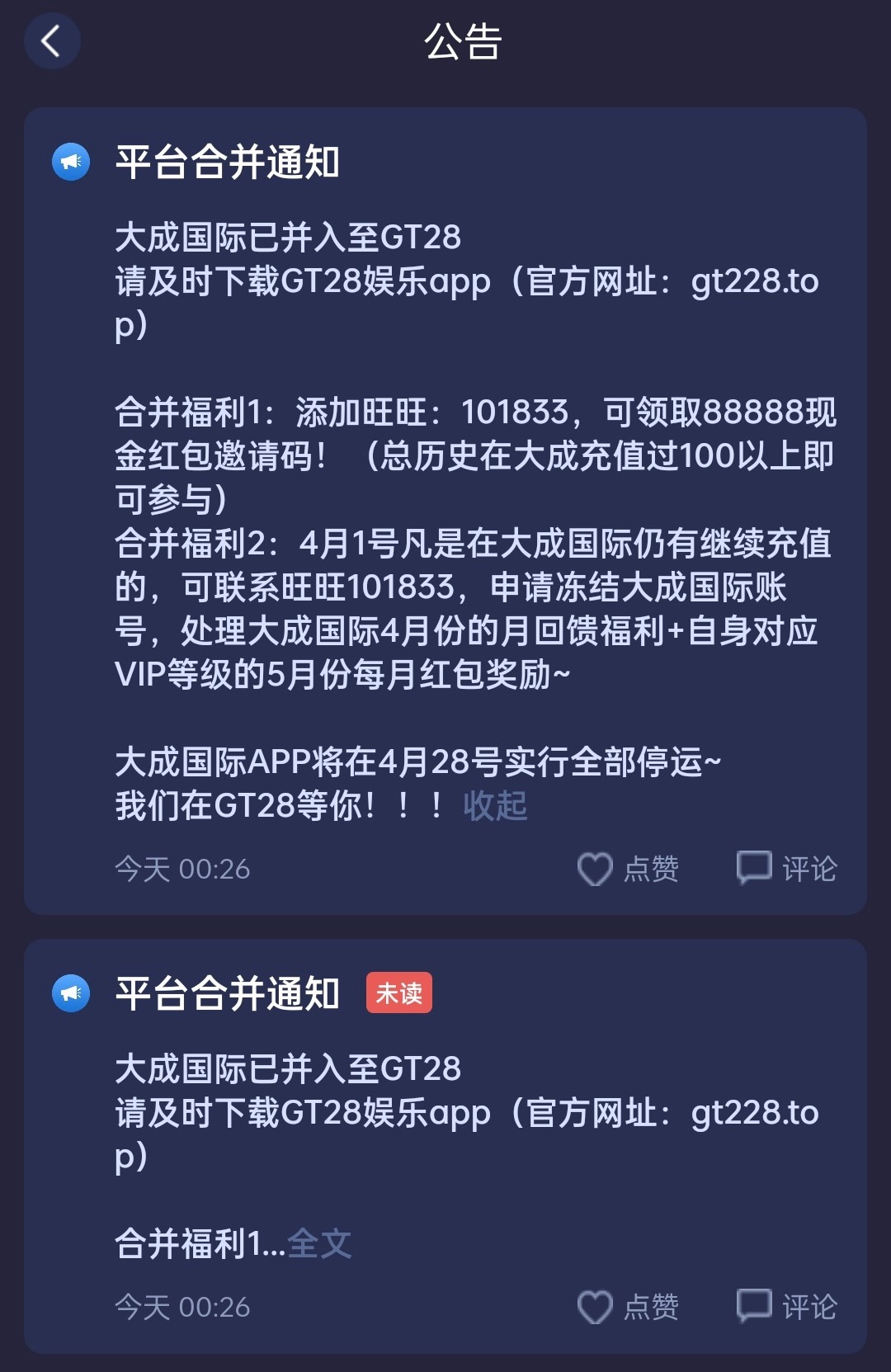Go back from the 公告 page

(51, 41)
